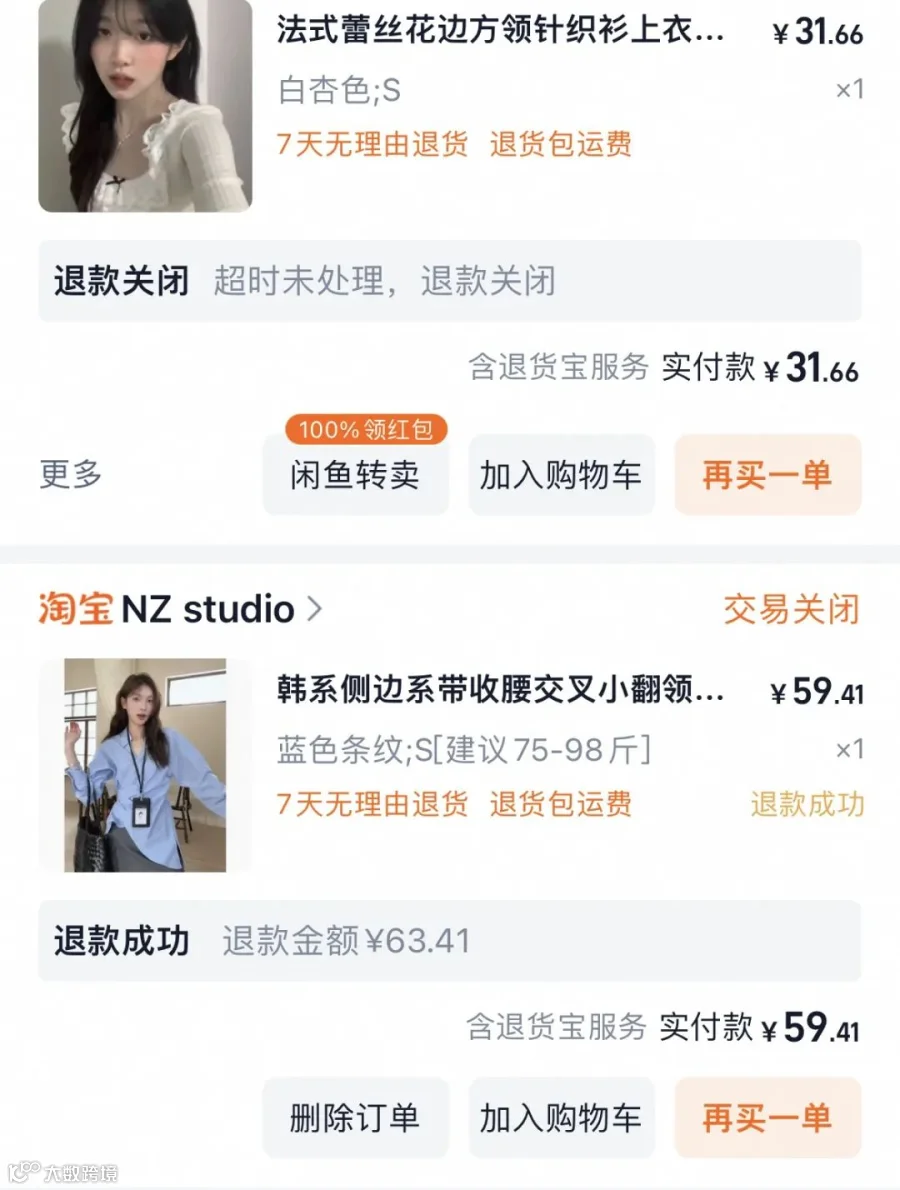Image resolution: width=900 pixels, height=1190 pixels.
Task: Add the blue striped shirt to cart
Action: coord(561,1118)
